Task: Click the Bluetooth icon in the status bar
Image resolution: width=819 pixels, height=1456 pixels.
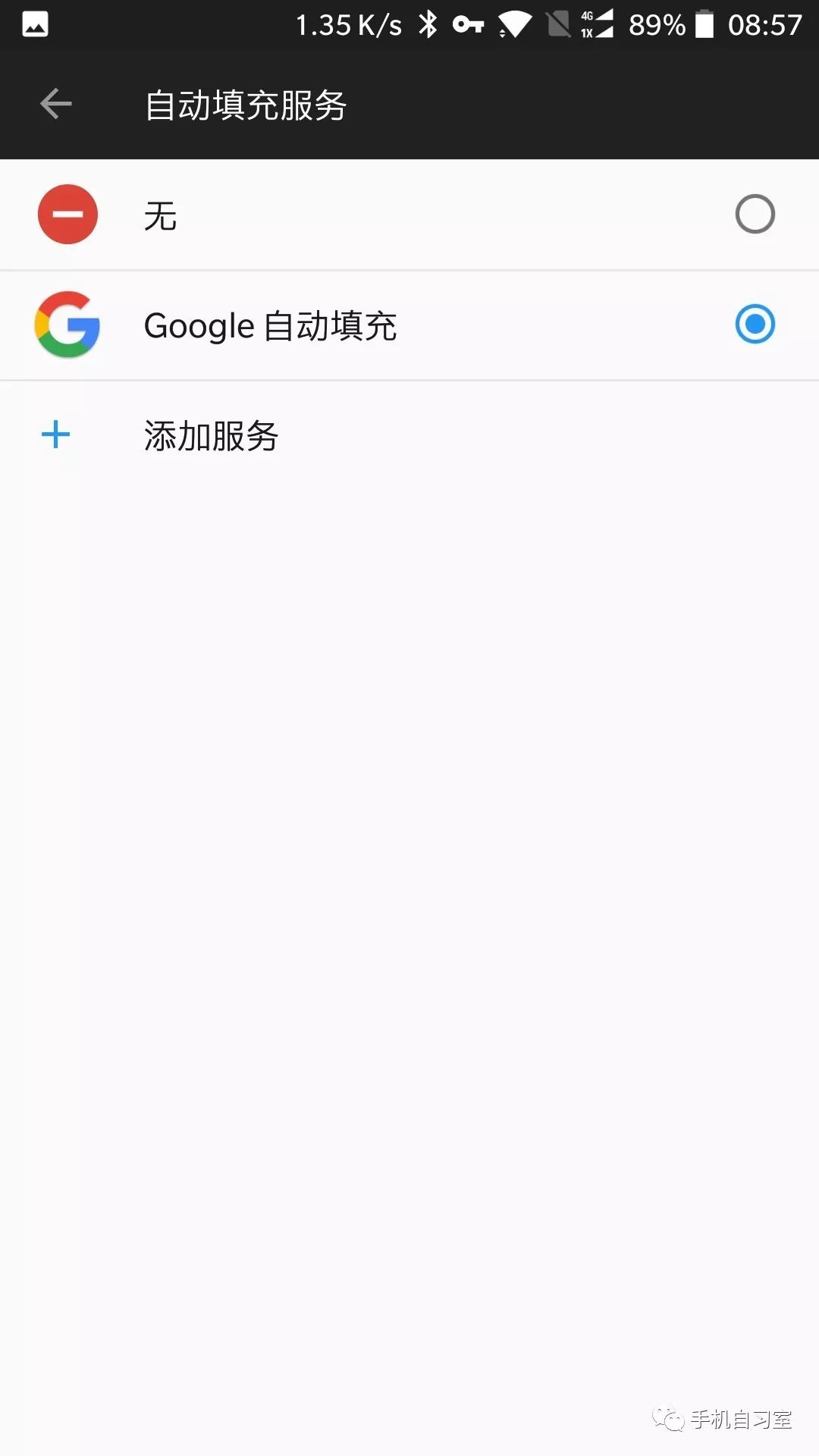Action: [x=428, y=25]
